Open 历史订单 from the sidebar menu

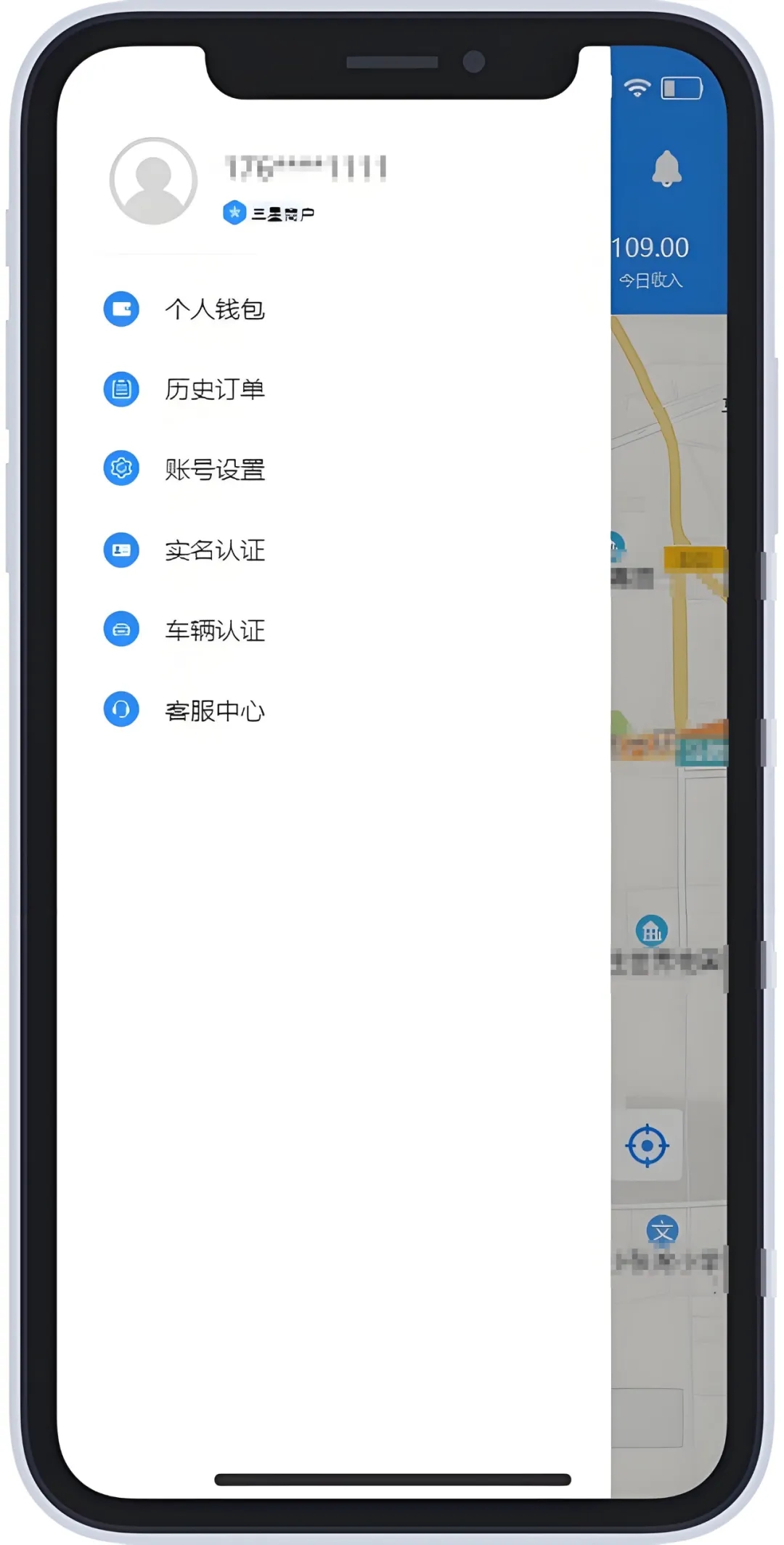point(216,390)
